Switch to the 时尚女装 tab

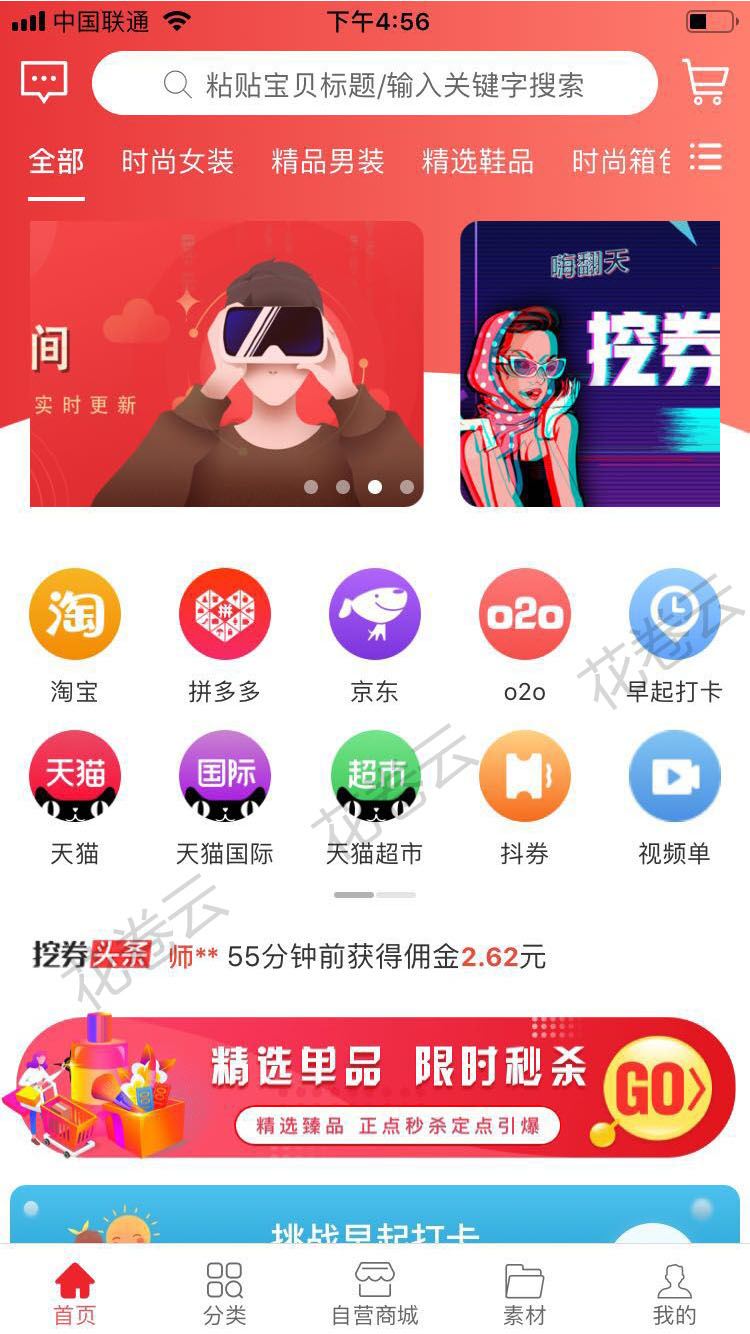point(178,161)
